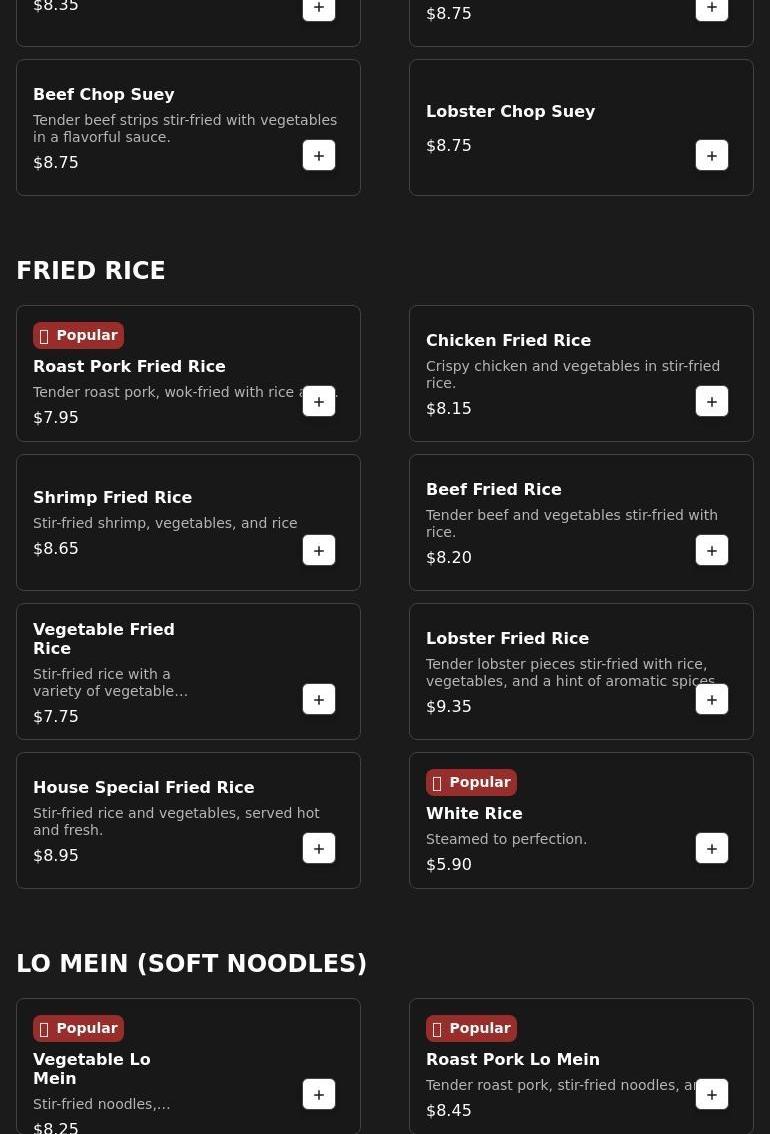Add White Rice to the order
Viewport: 770px width, 1134px height.
tap(712, 849)
